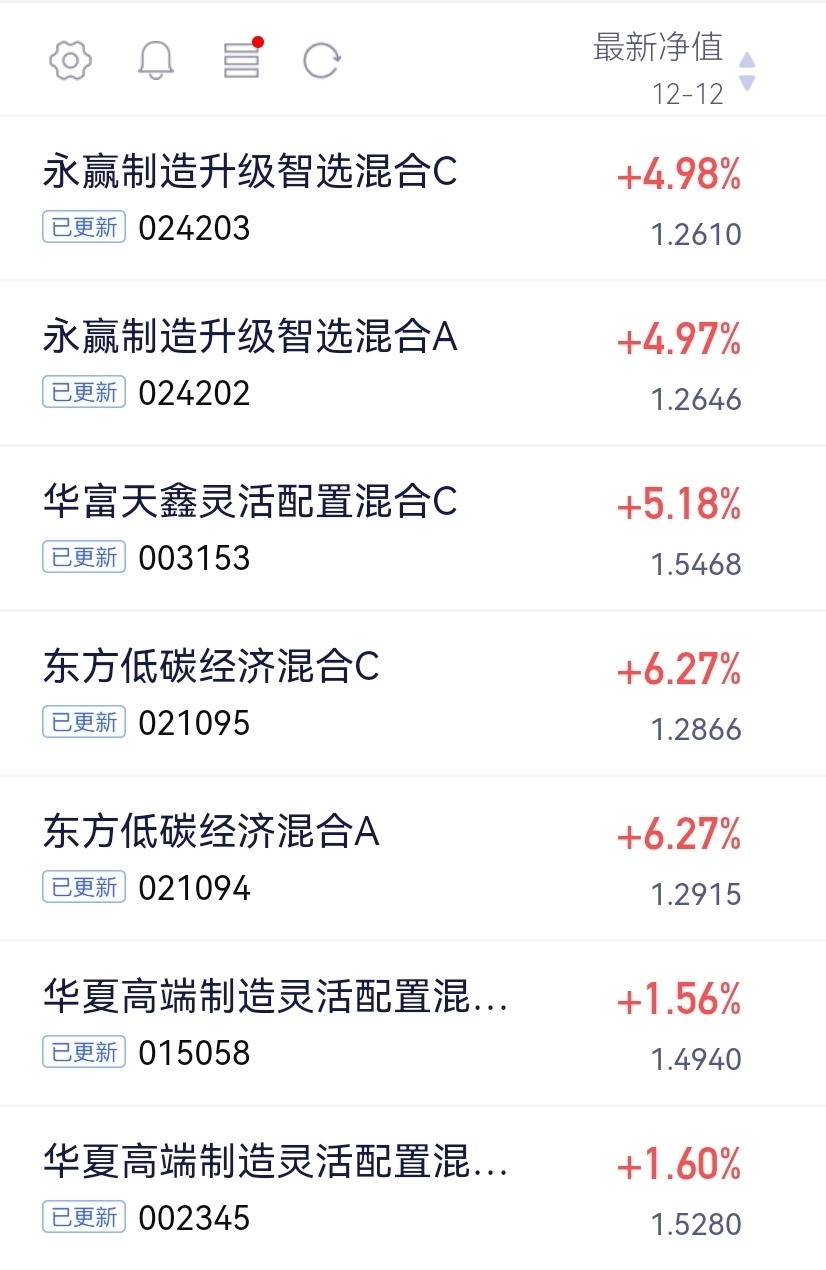
Task: Open the list layout icon
Action: point(241,61)
